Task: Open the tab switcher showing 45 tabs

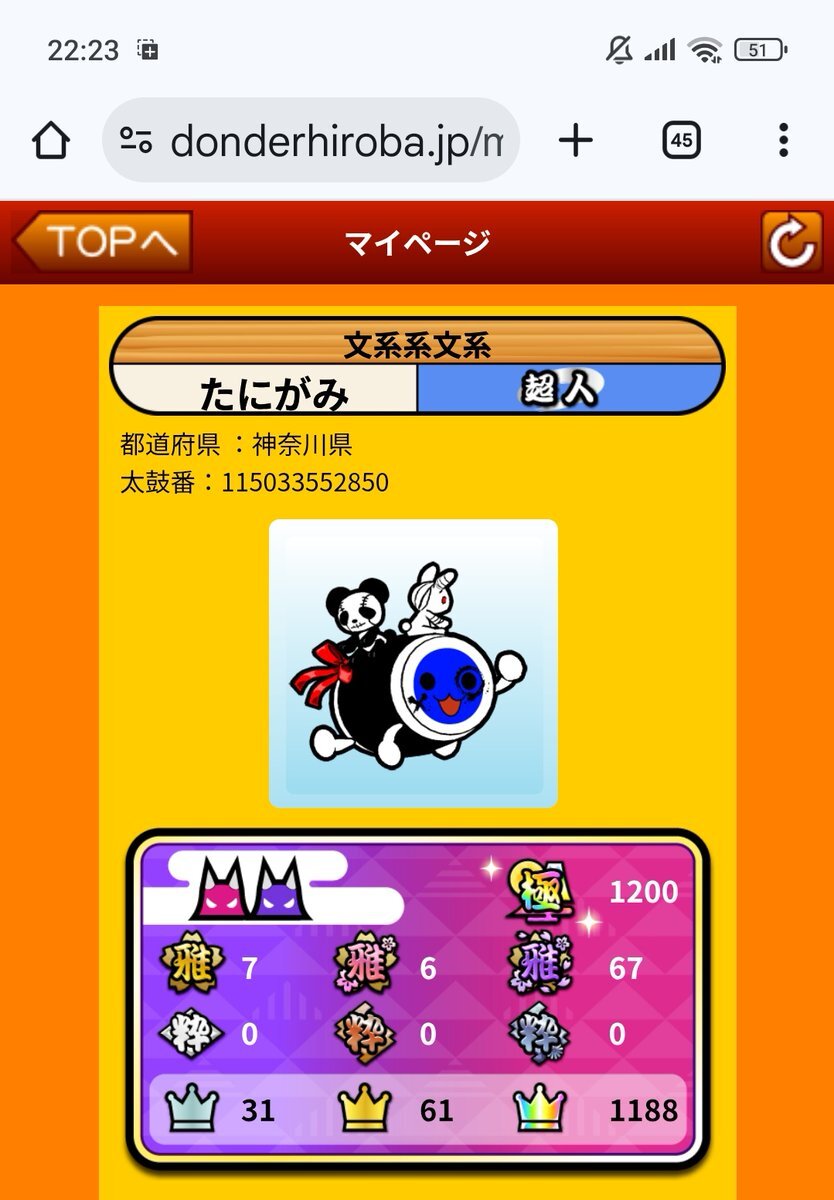Action: click(681, 141)
